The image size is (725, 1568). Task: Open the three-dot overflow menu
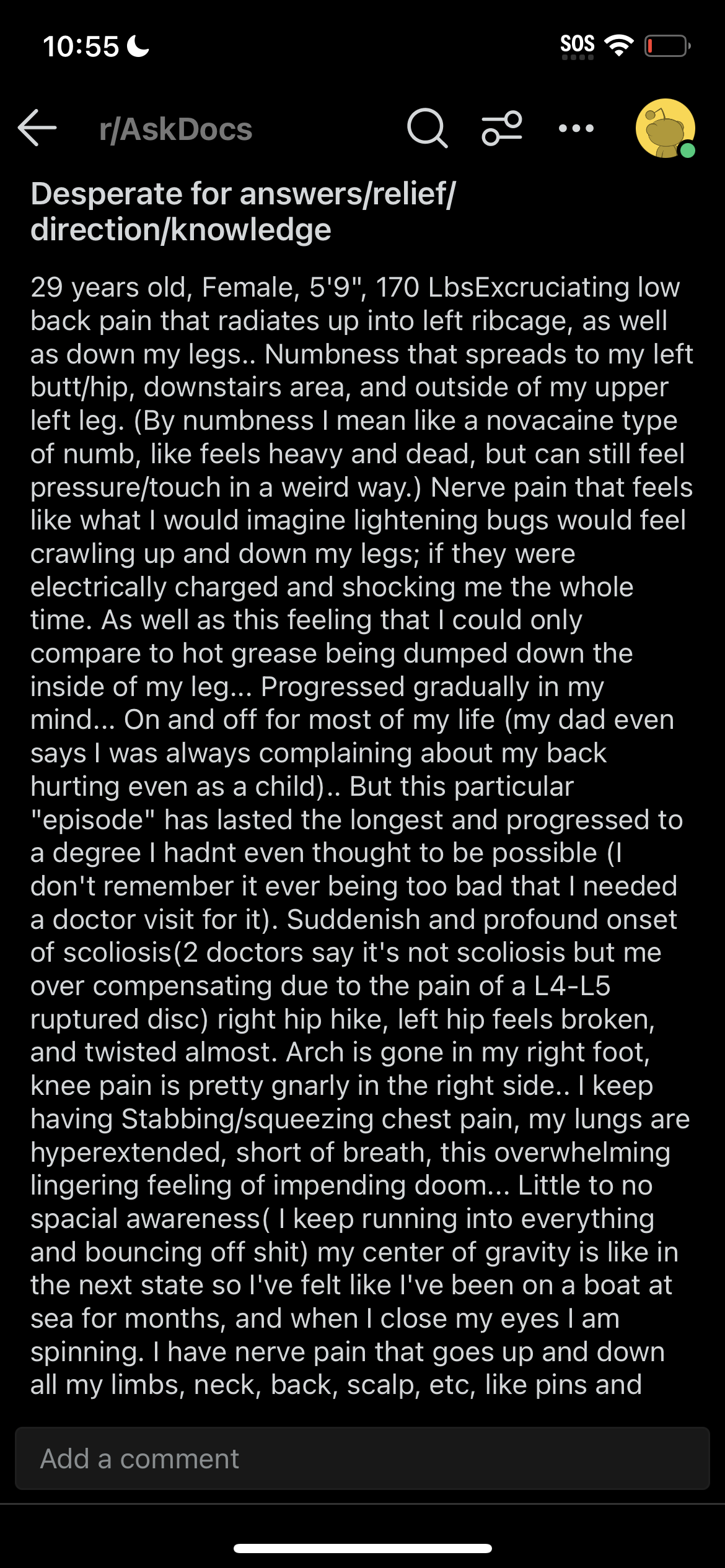point(576,128)
